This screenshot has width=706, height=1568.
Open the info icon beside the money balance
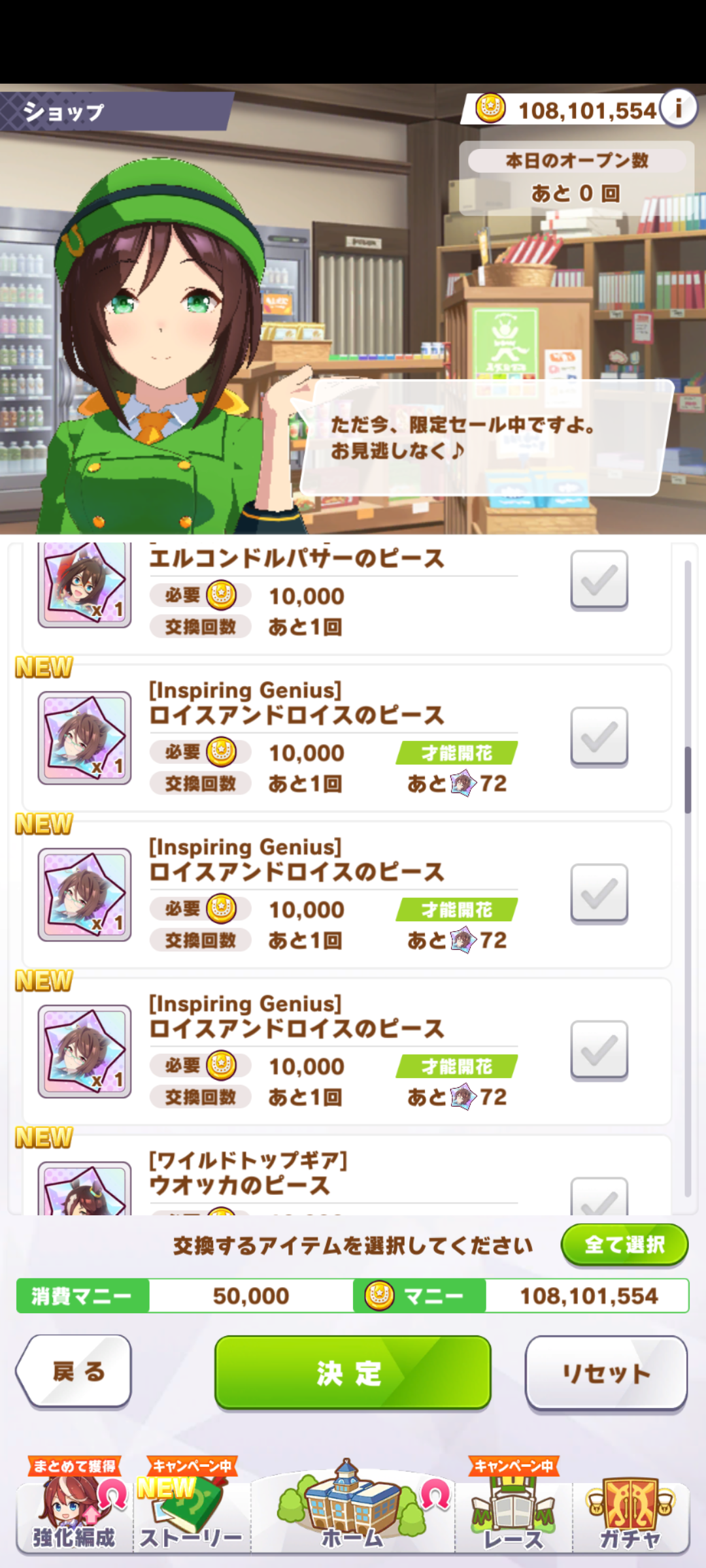(x=679, y=108)
